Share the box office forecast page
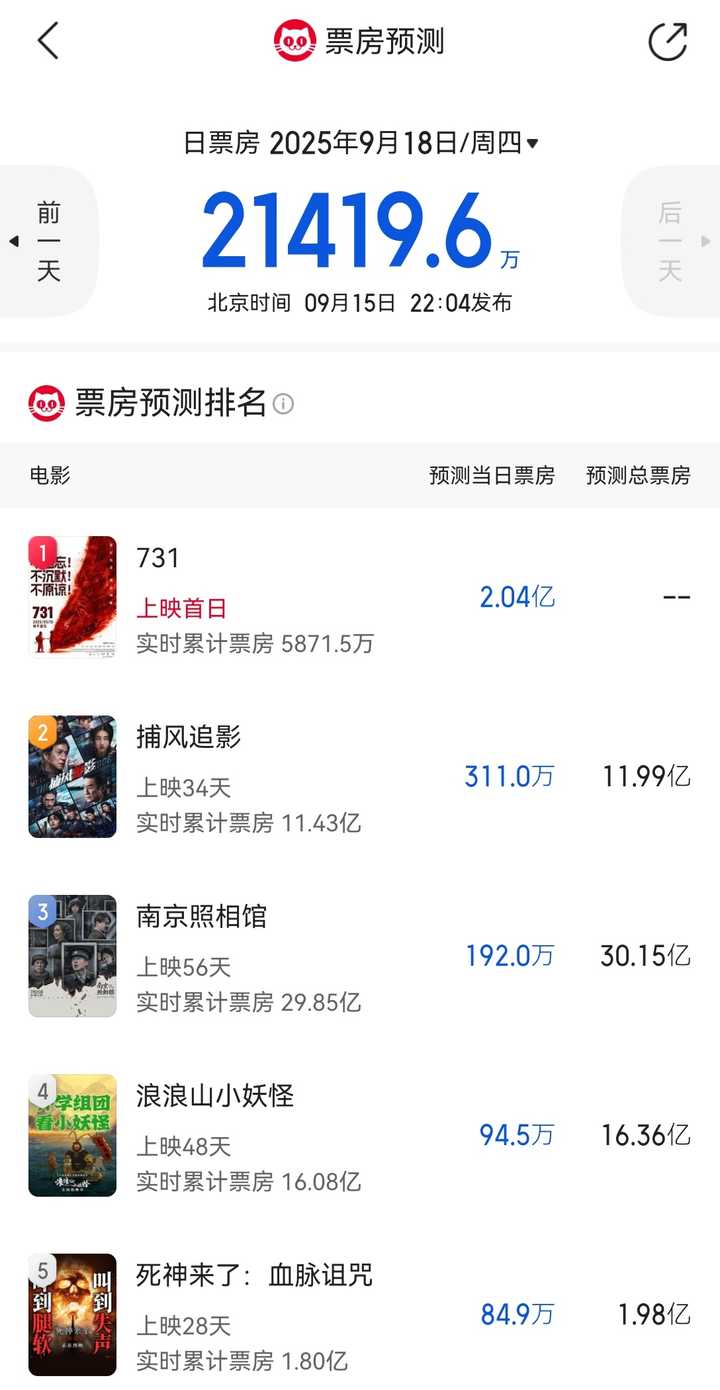This screenshot has height=1390, width=720. [x=668, y=42]
